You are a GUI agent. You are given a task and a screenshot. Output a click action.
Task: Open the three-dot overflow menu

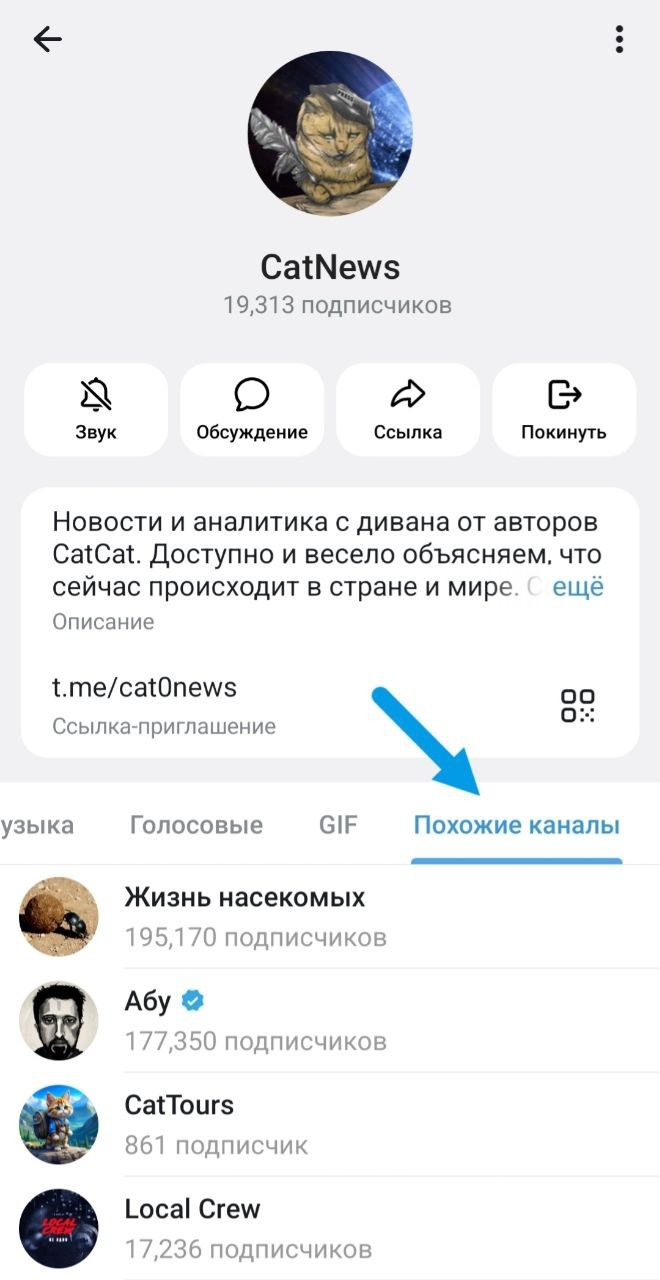pos(619,40)
